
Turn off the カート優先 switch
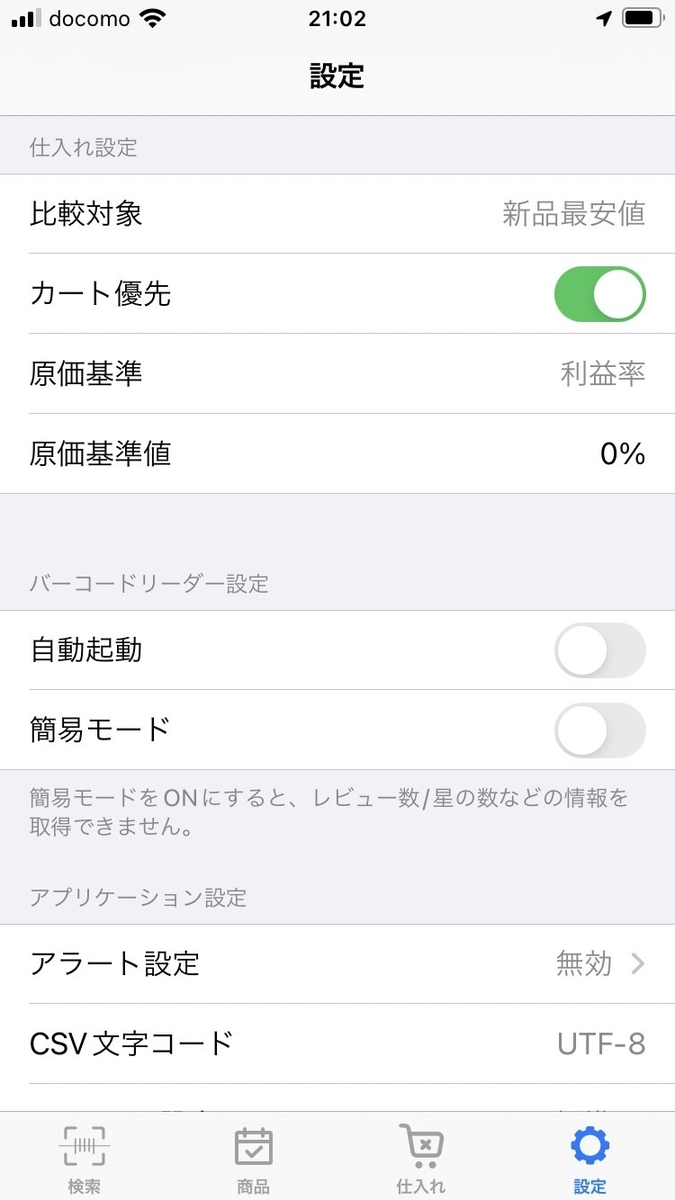coord(600,294)
